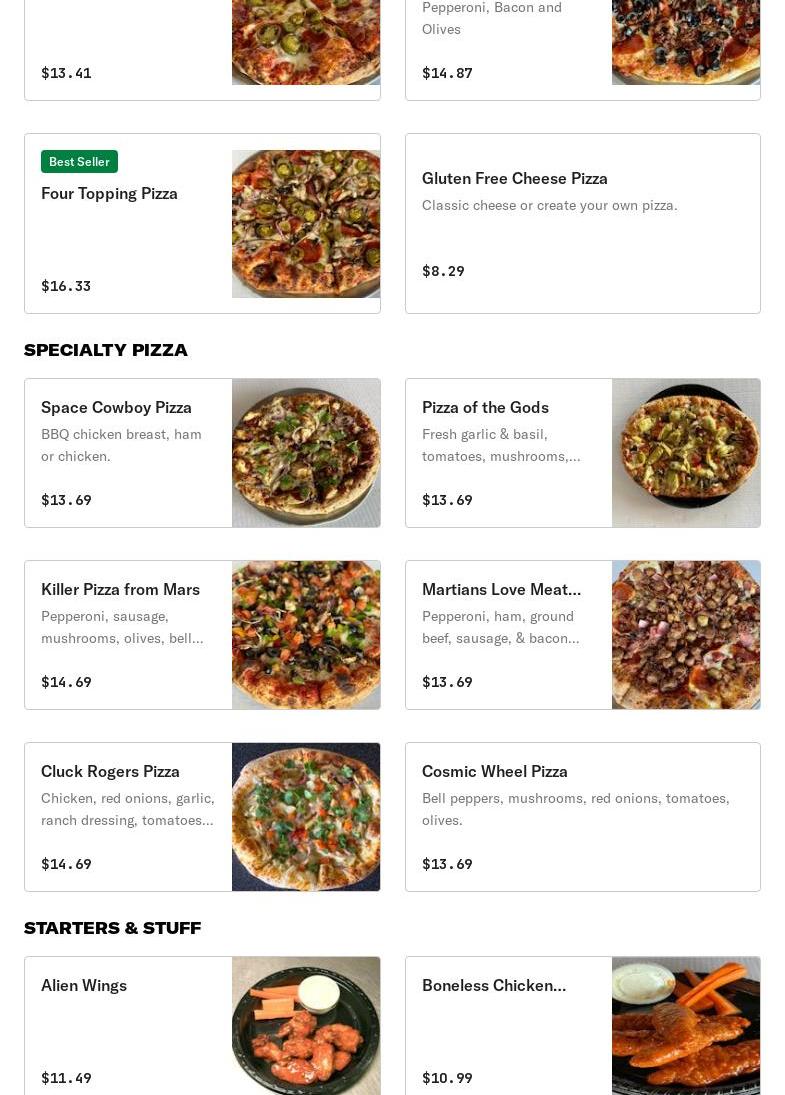
Task: Open the pizza item priced $13.41
Action: tap(202, 50)
